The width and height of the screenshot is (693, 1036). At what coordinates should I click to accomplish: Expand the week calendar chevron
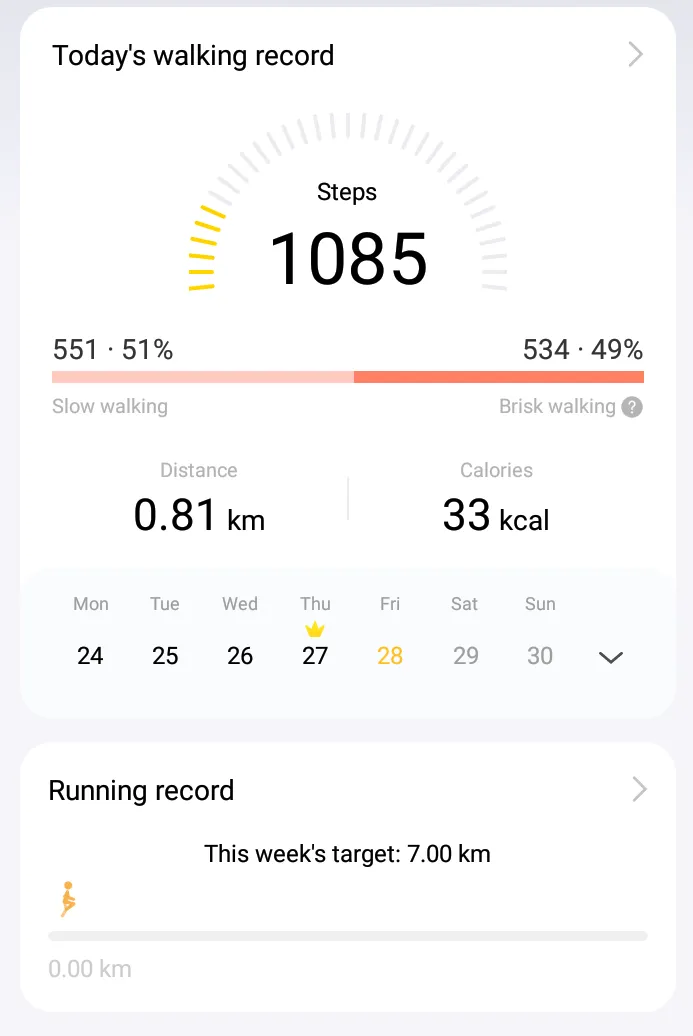coord(610,657)
